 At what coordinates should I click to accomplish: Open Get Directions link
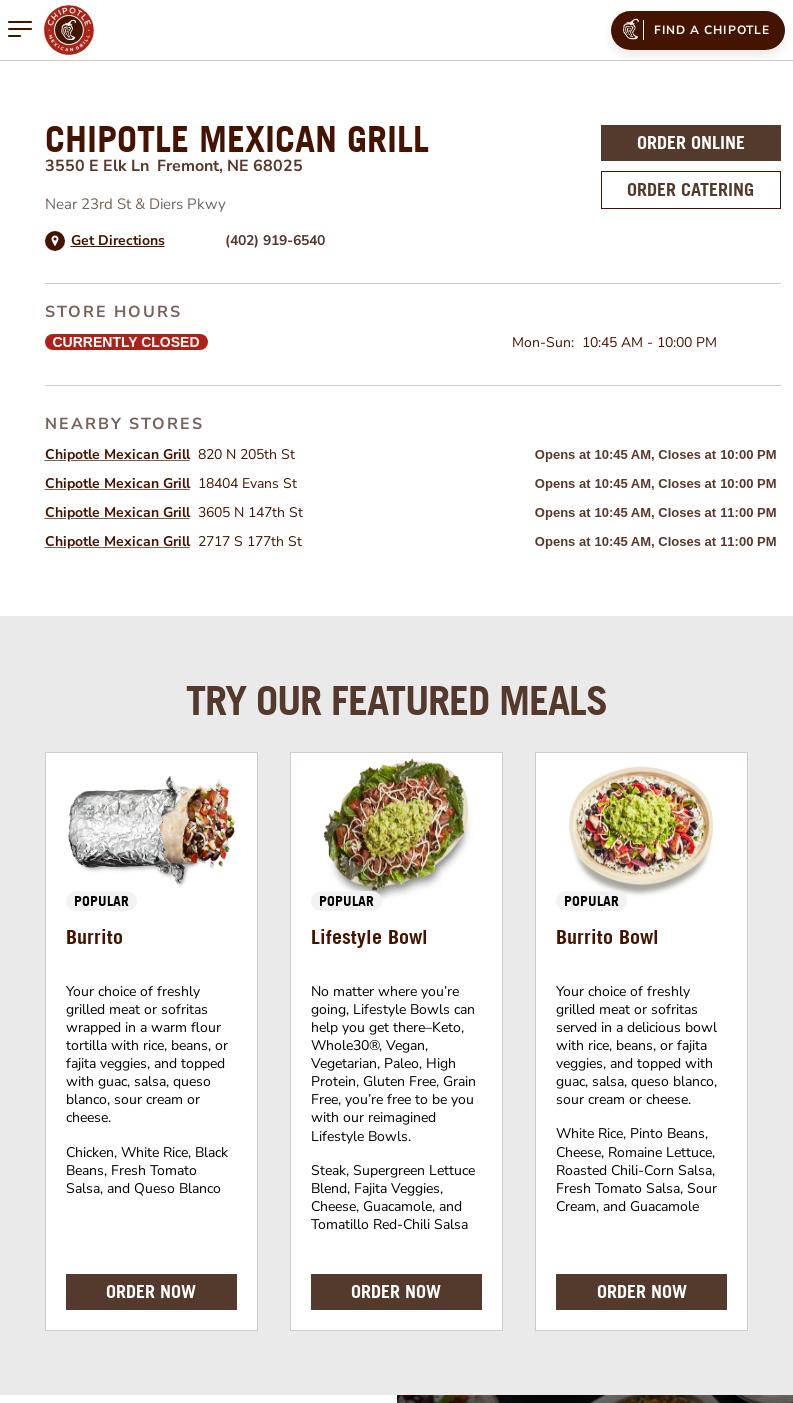[x=117, y=240]
